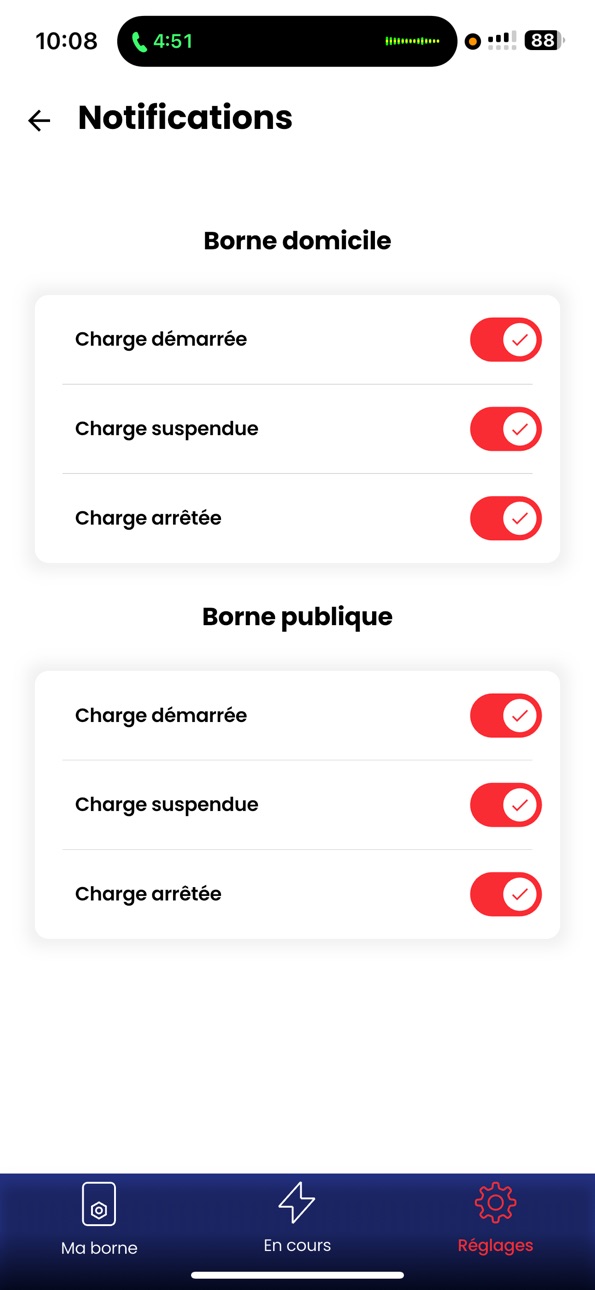
Task: Disable Charge démarrée under Borne domicile
Action: pos(506,340)
